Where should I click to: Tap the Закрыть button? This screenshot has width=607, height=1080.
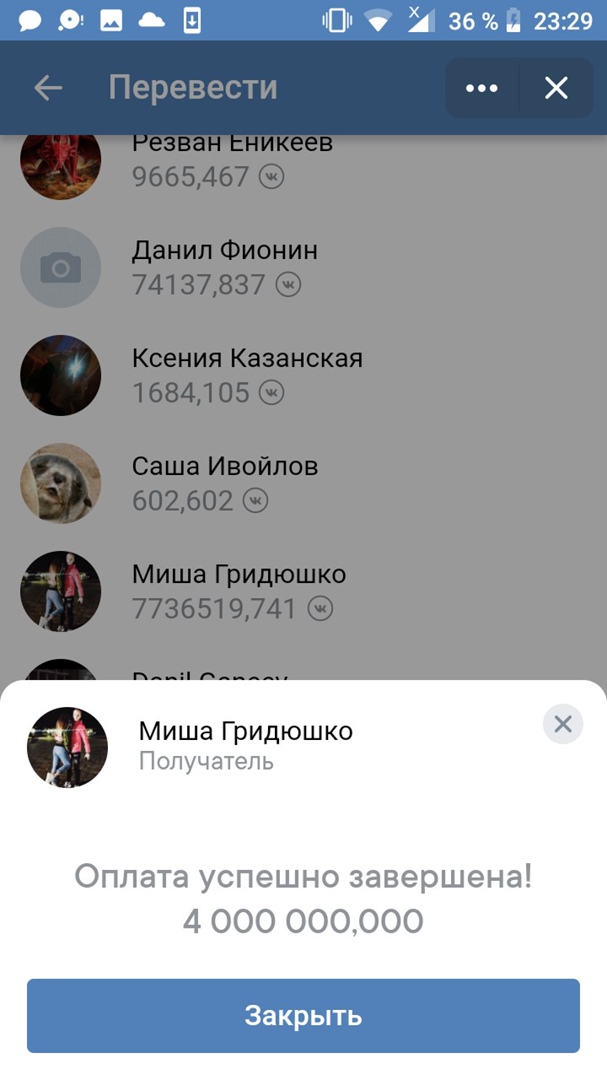pyautogui.click(x=303, y=1016)
